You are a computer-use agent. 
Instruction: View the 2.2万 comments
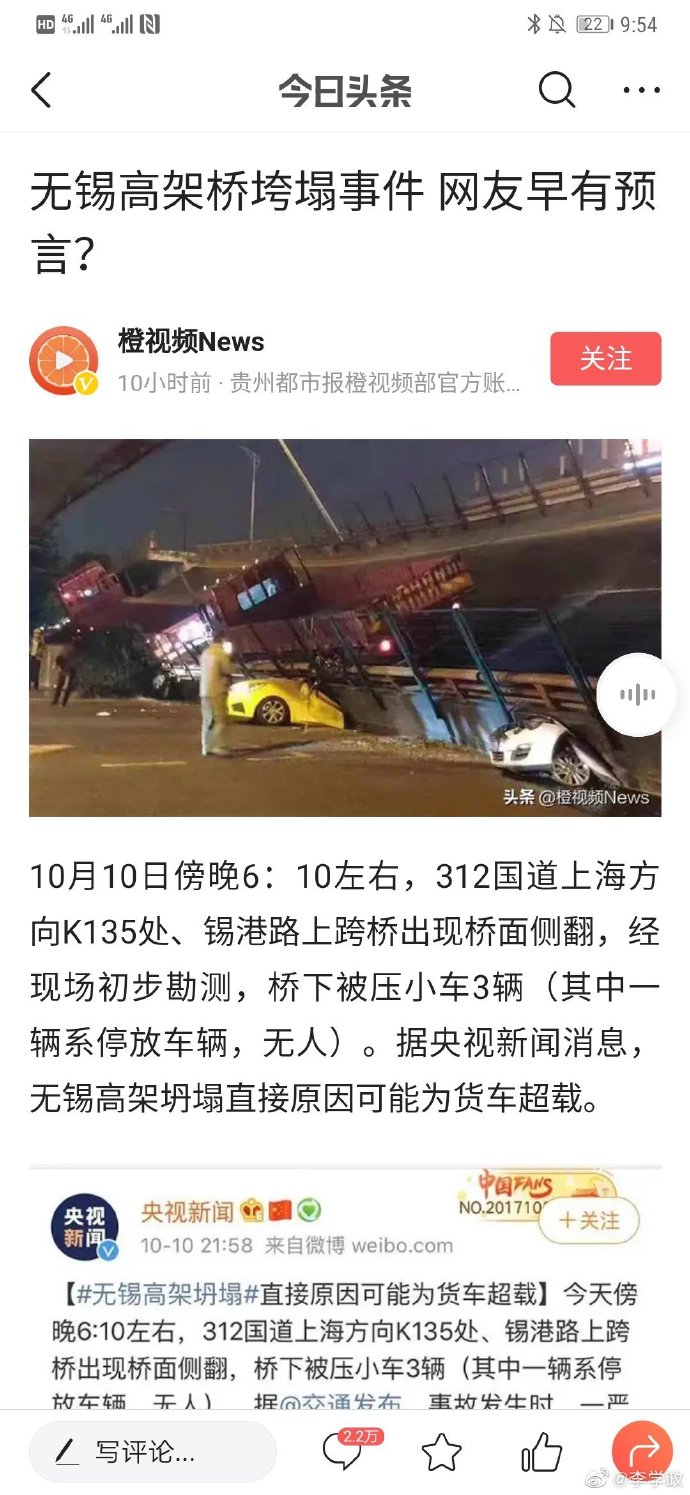[343, 1452]
